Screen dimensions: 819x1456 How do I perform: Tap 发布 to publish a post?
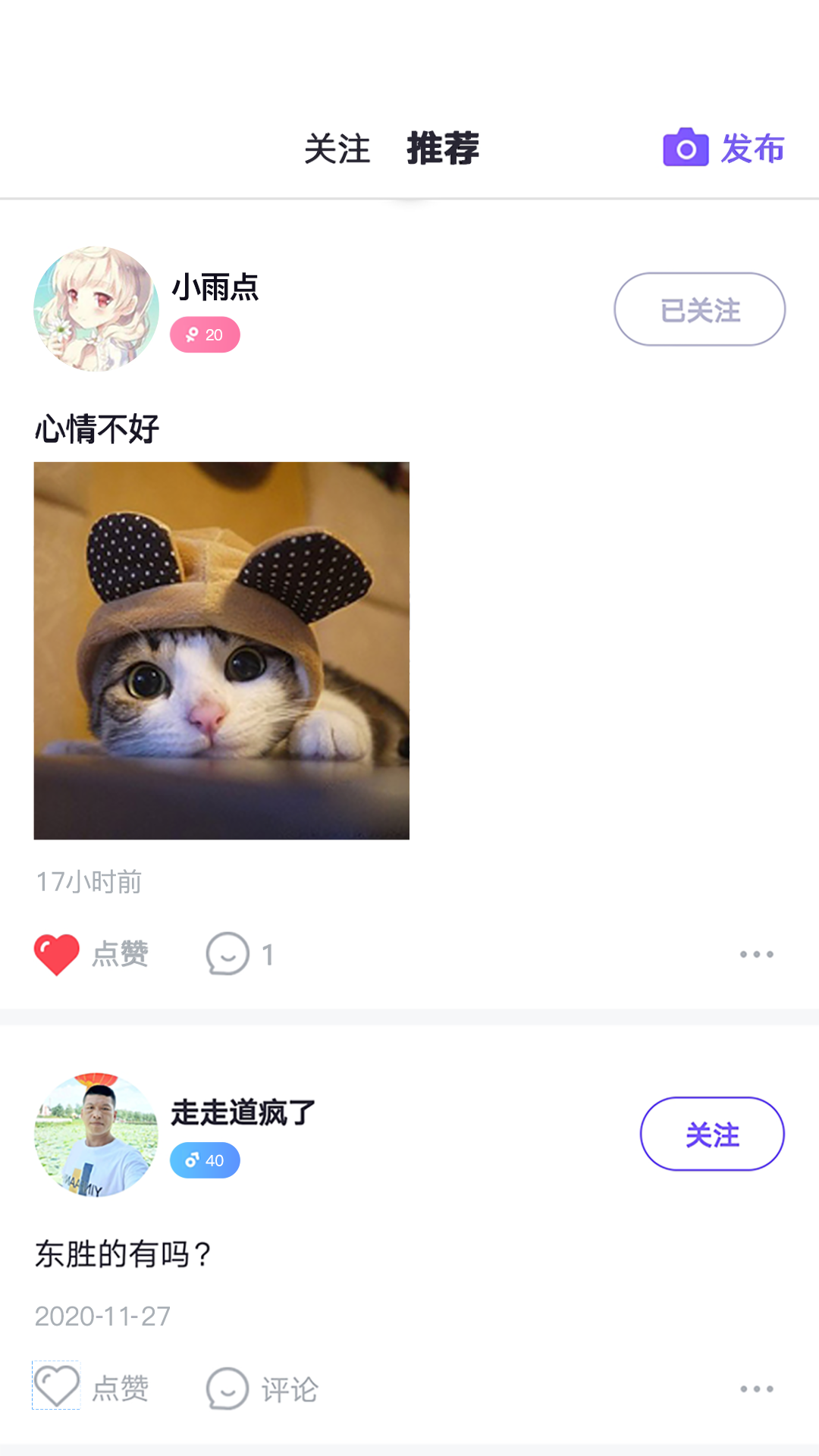point(724,148)
